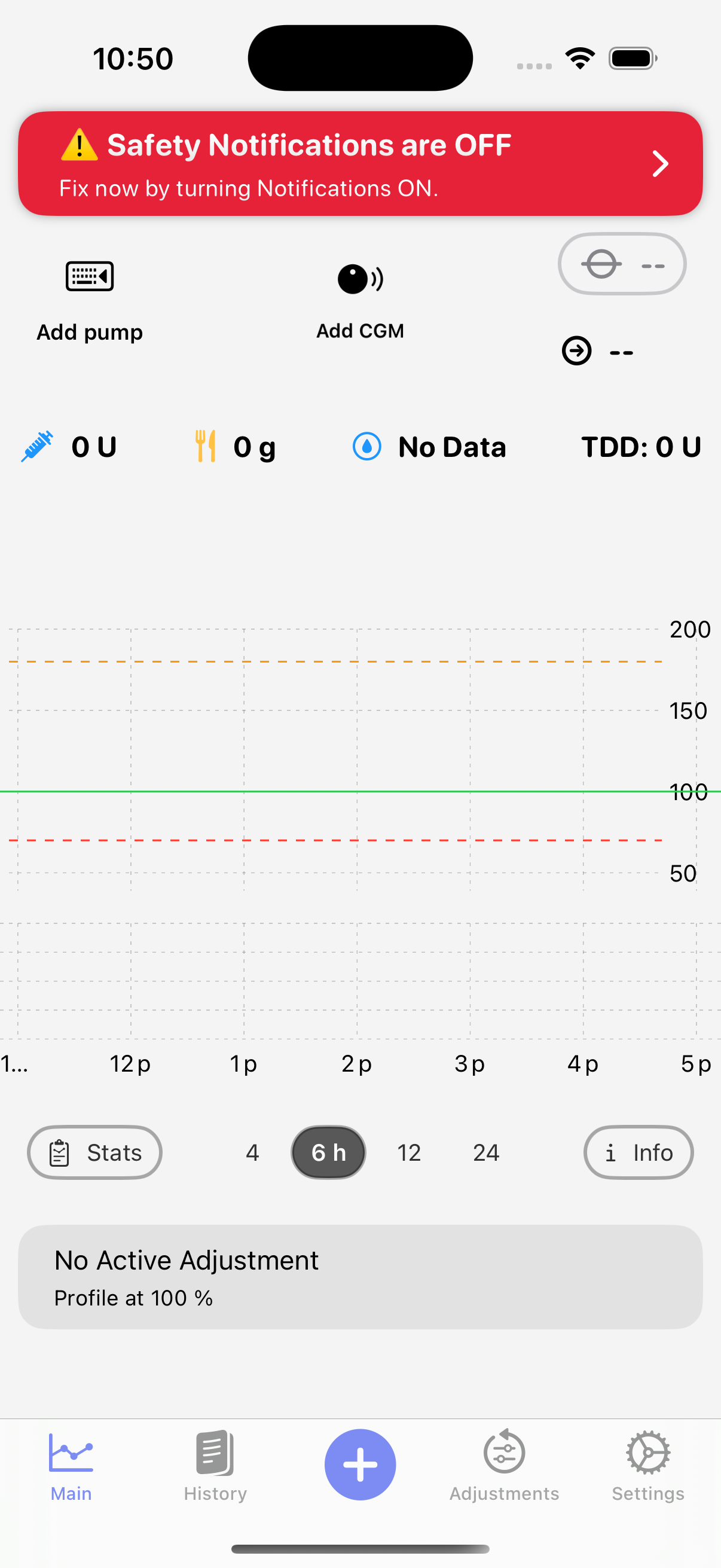Tap the glucose target pill button

[622, 264]
